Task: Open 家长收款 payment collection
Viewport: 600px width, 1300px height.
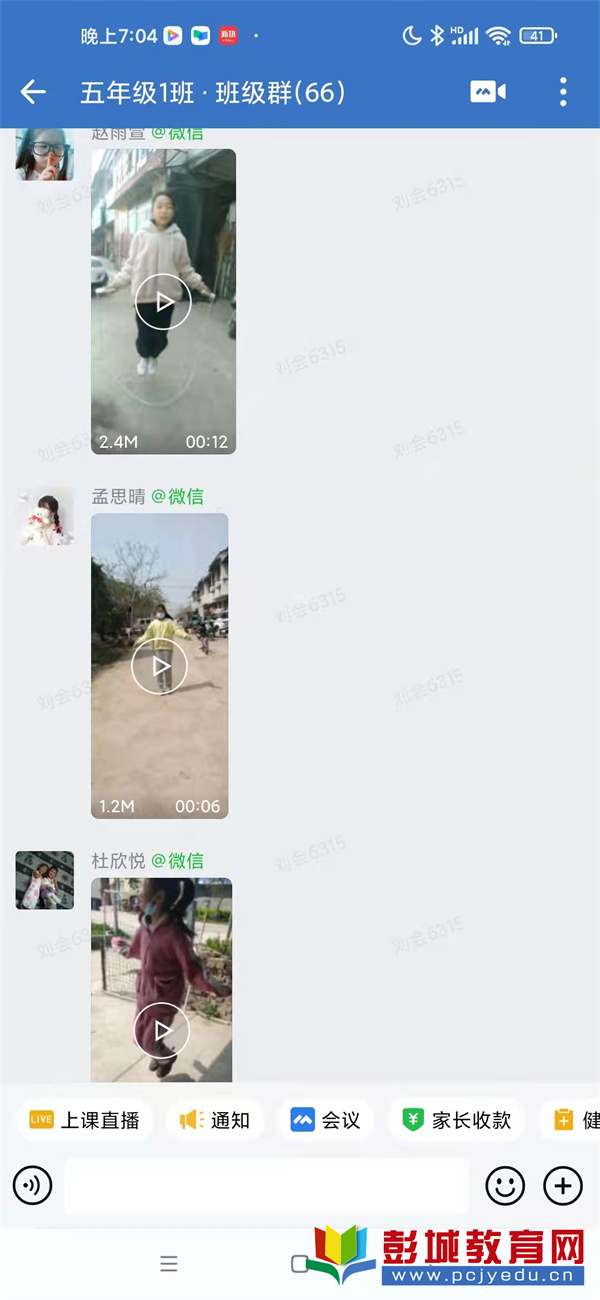Action: (457, 1120)
